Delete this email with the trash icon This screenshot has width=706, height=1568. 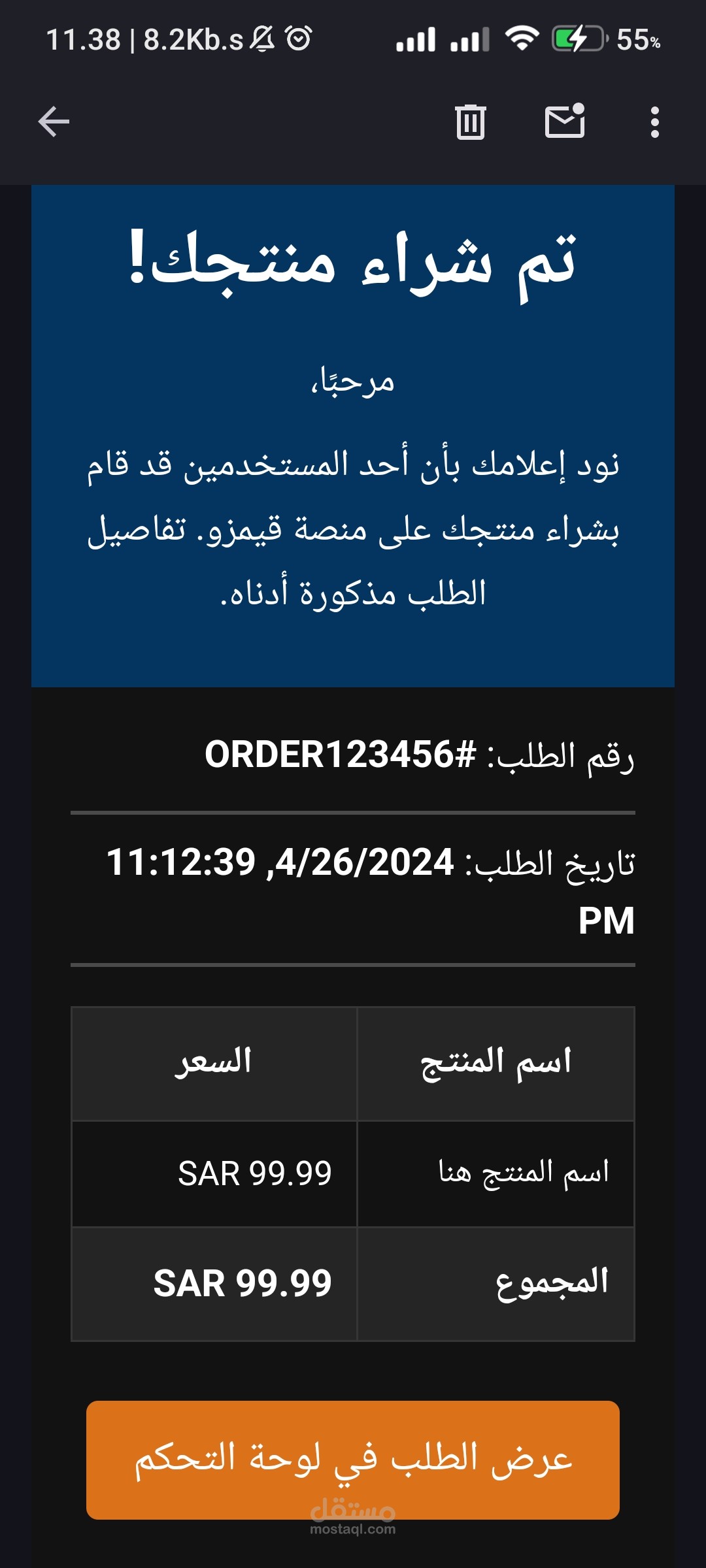point(470,122)
